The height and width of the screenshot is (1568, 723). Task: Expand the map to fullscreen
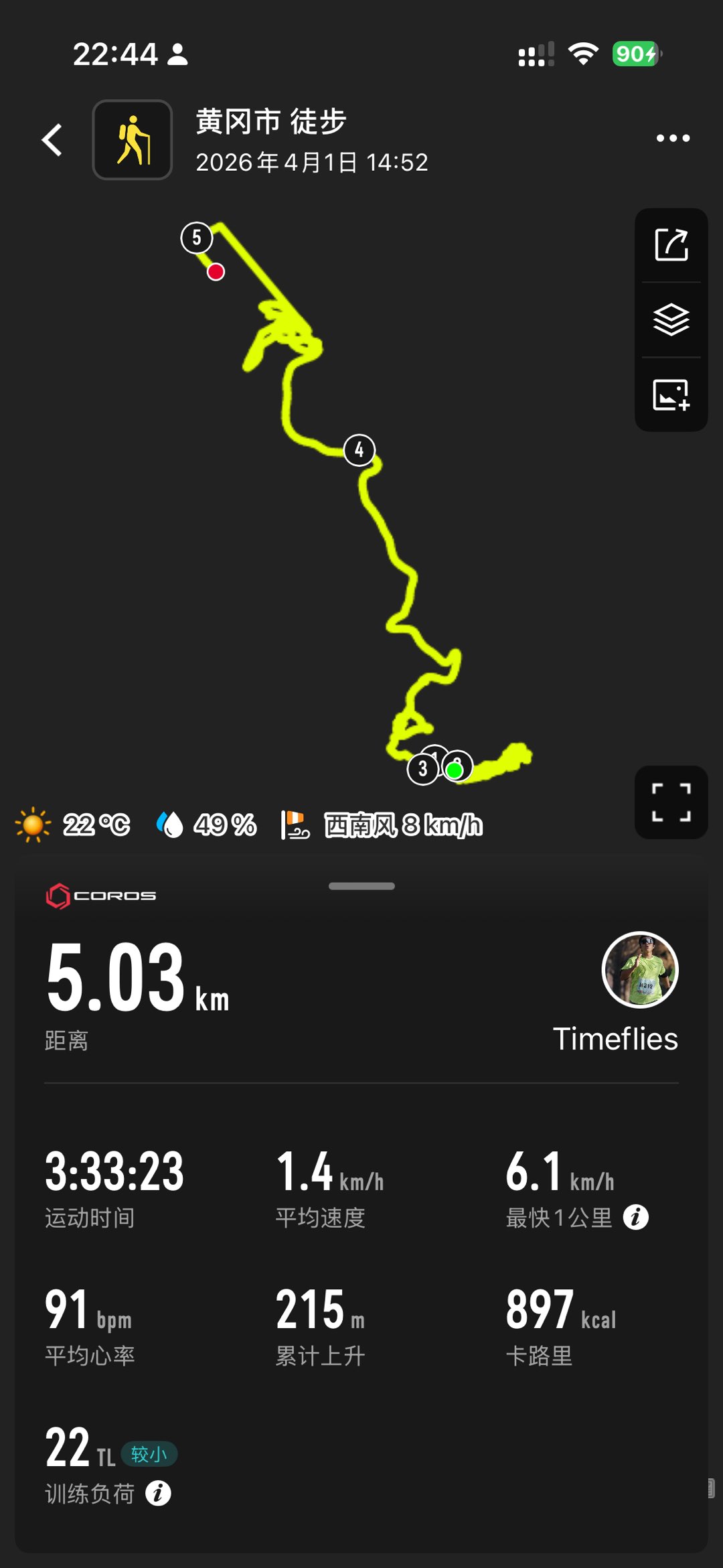tap(671, 802)
